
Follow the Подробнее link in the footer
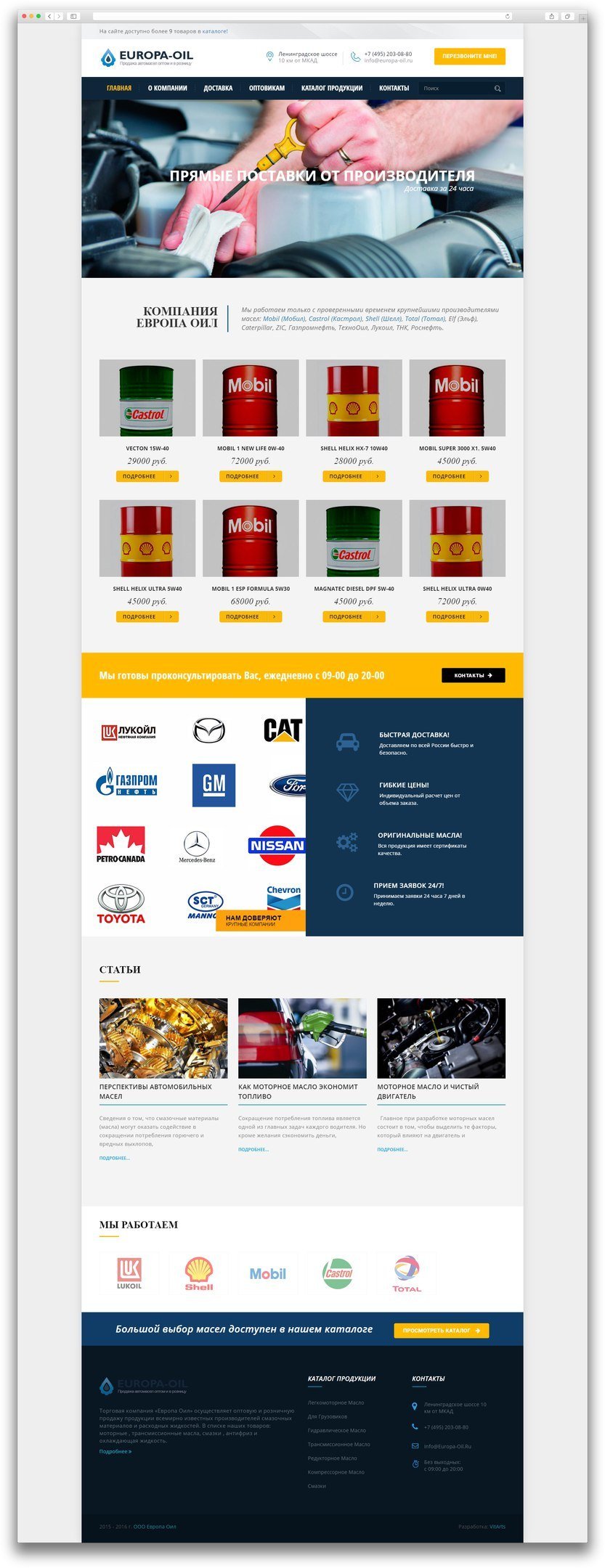(115, 1452)
